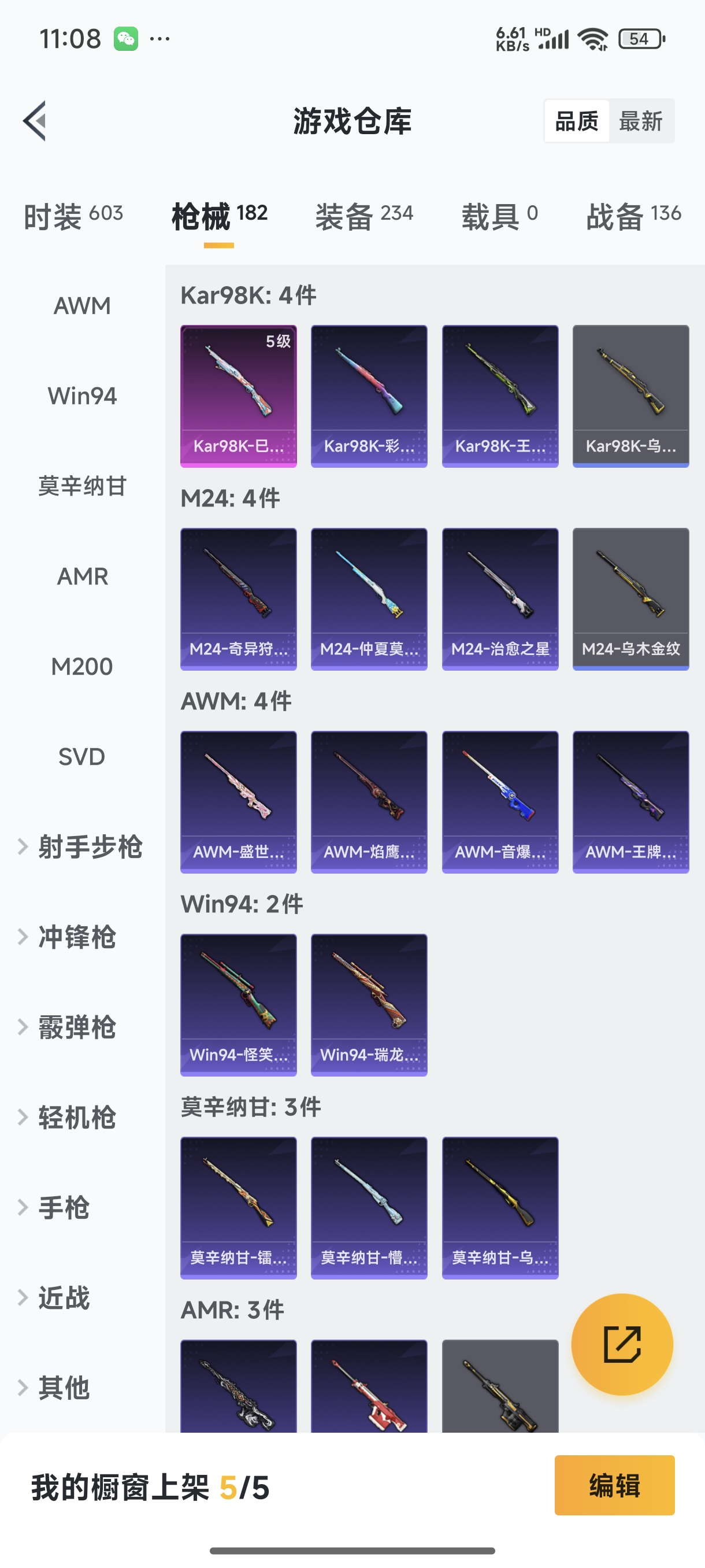
Task: Switch sorting to 品质
Action: click(576, 120)
